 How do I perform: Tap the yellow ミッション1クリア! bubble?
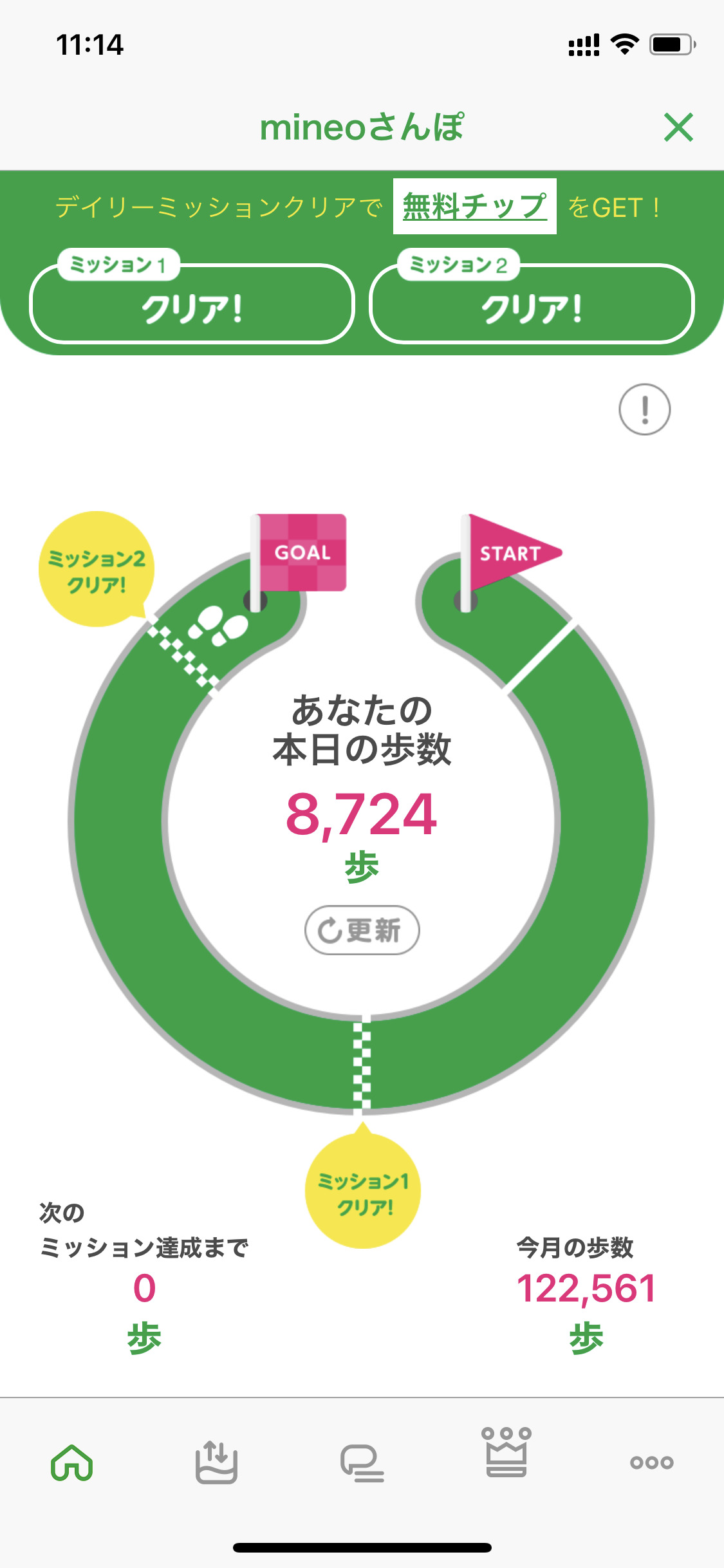point(362,1191)
